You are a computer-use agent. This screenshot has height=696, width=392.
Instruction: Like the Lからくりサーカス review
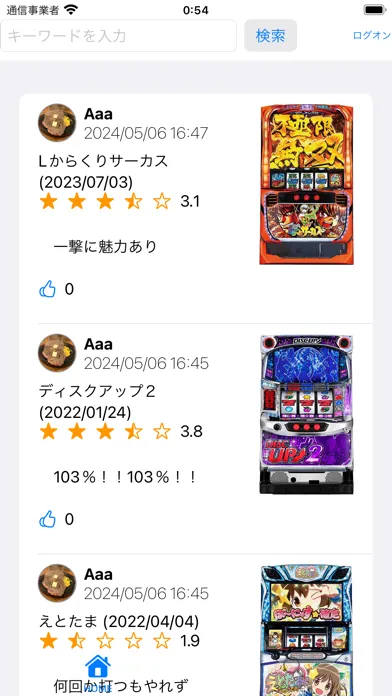pos(48,289)
